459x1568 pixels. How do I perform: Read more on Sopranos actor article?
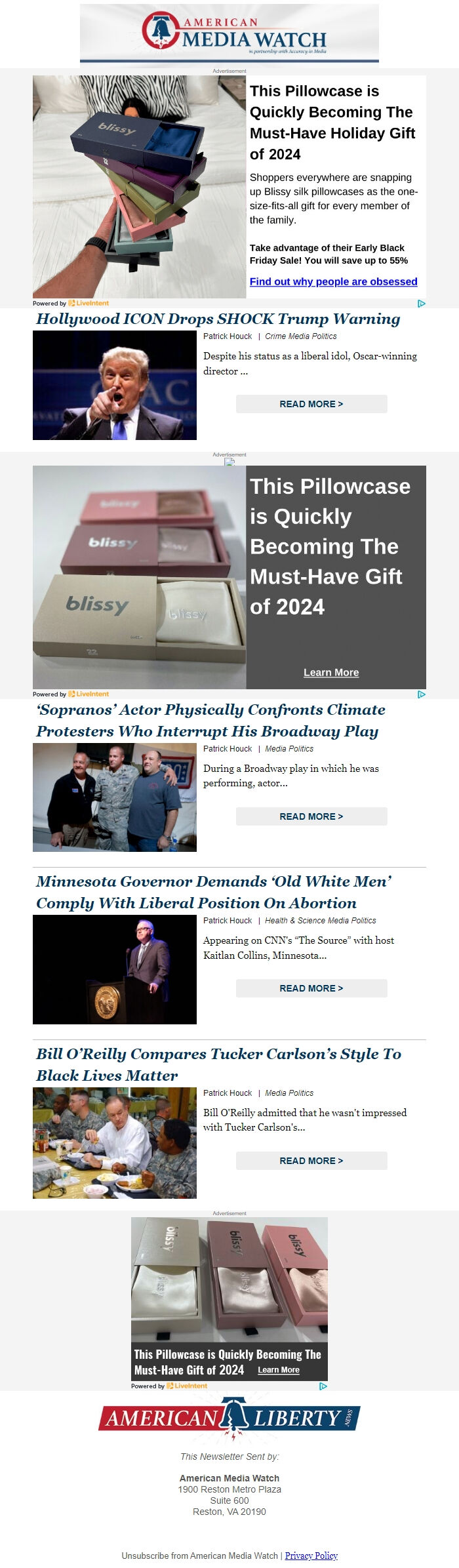[x=311, y=816]
